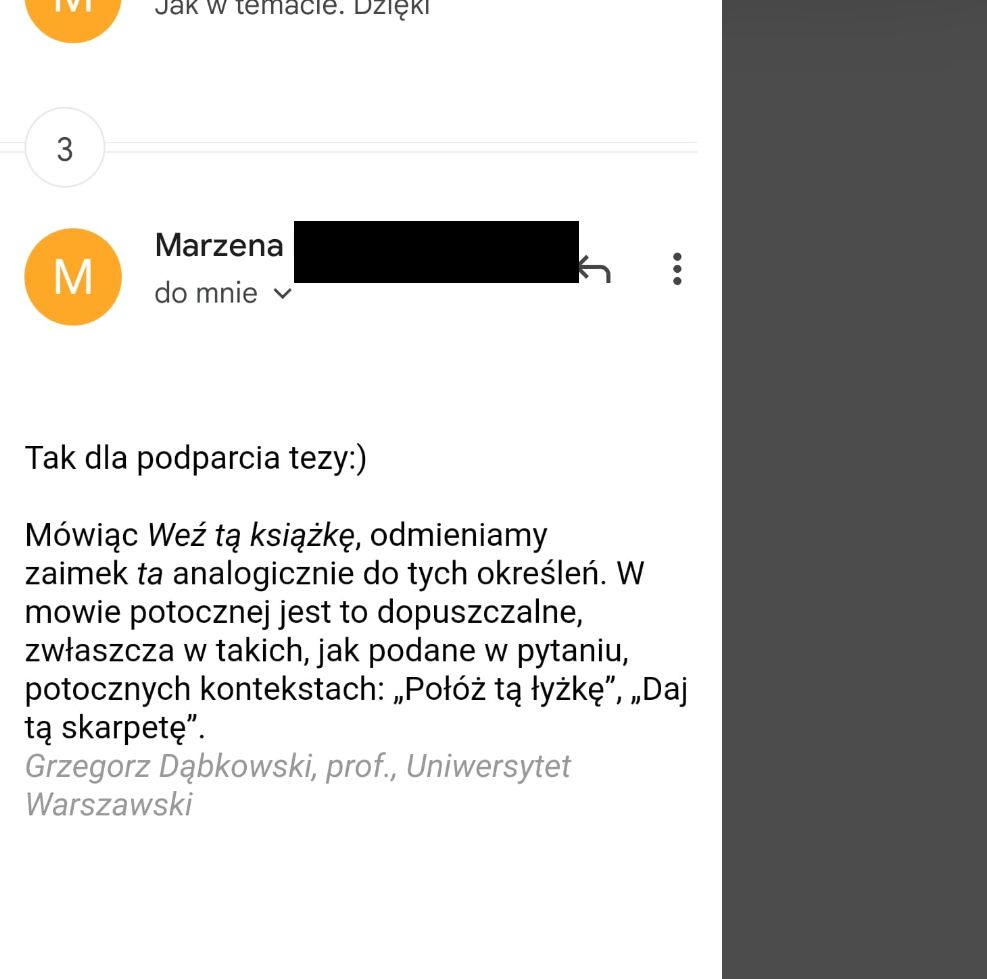Open the message overflow menu
This screenshot has width=987, height=979.
[677, 269]
